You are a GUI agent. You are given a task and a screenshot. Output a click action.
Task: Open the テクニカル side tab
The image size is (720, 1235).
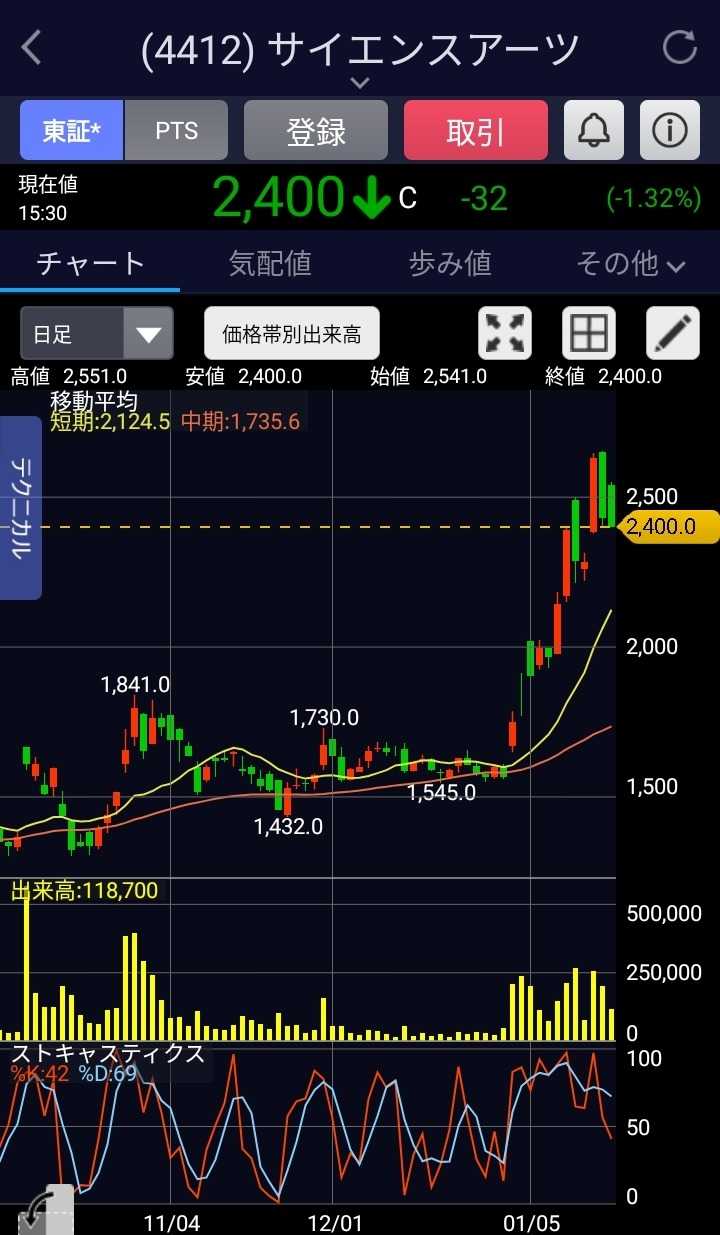21,507
